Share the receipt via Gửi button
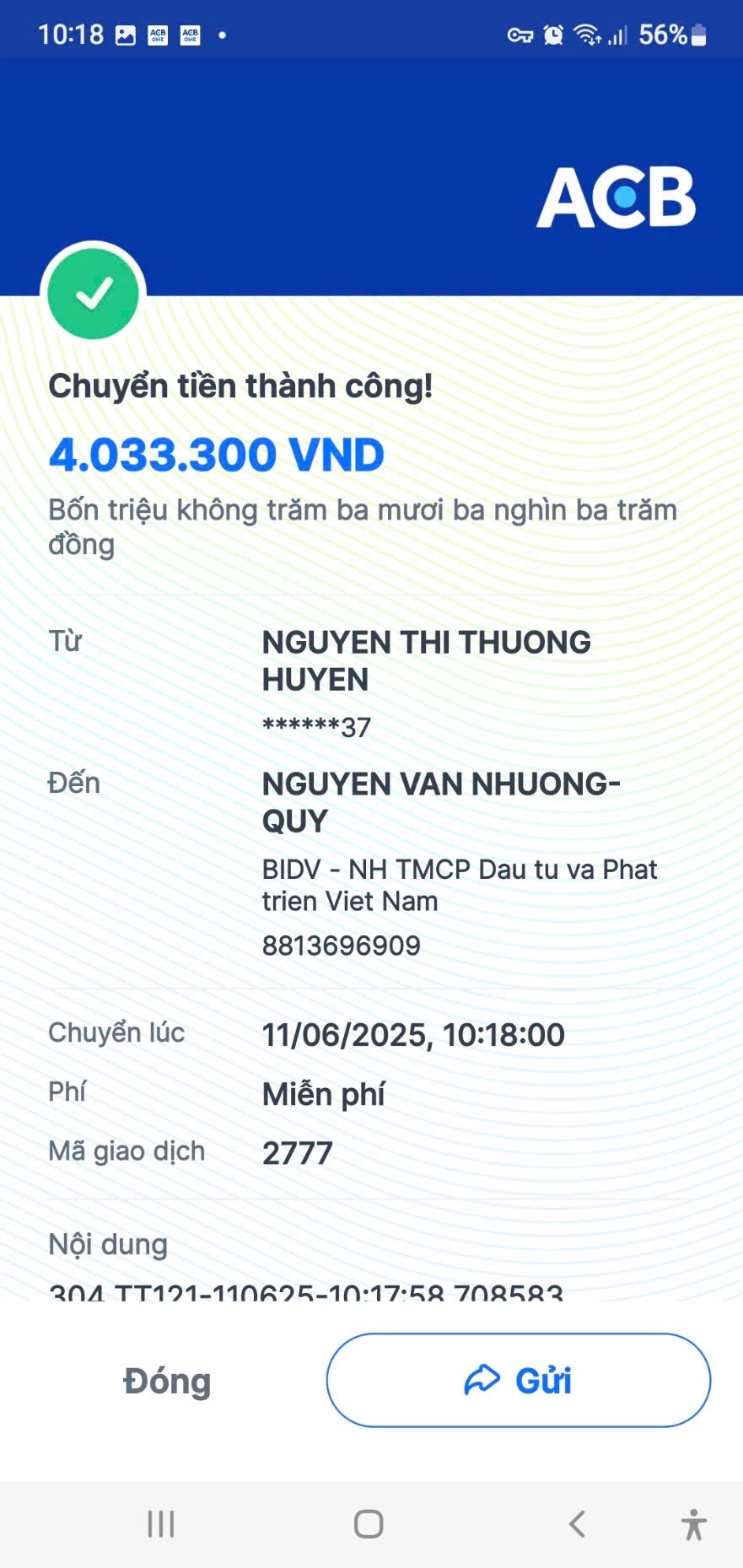Viewport: 743px width, 1568px height. pos(518,1381)
